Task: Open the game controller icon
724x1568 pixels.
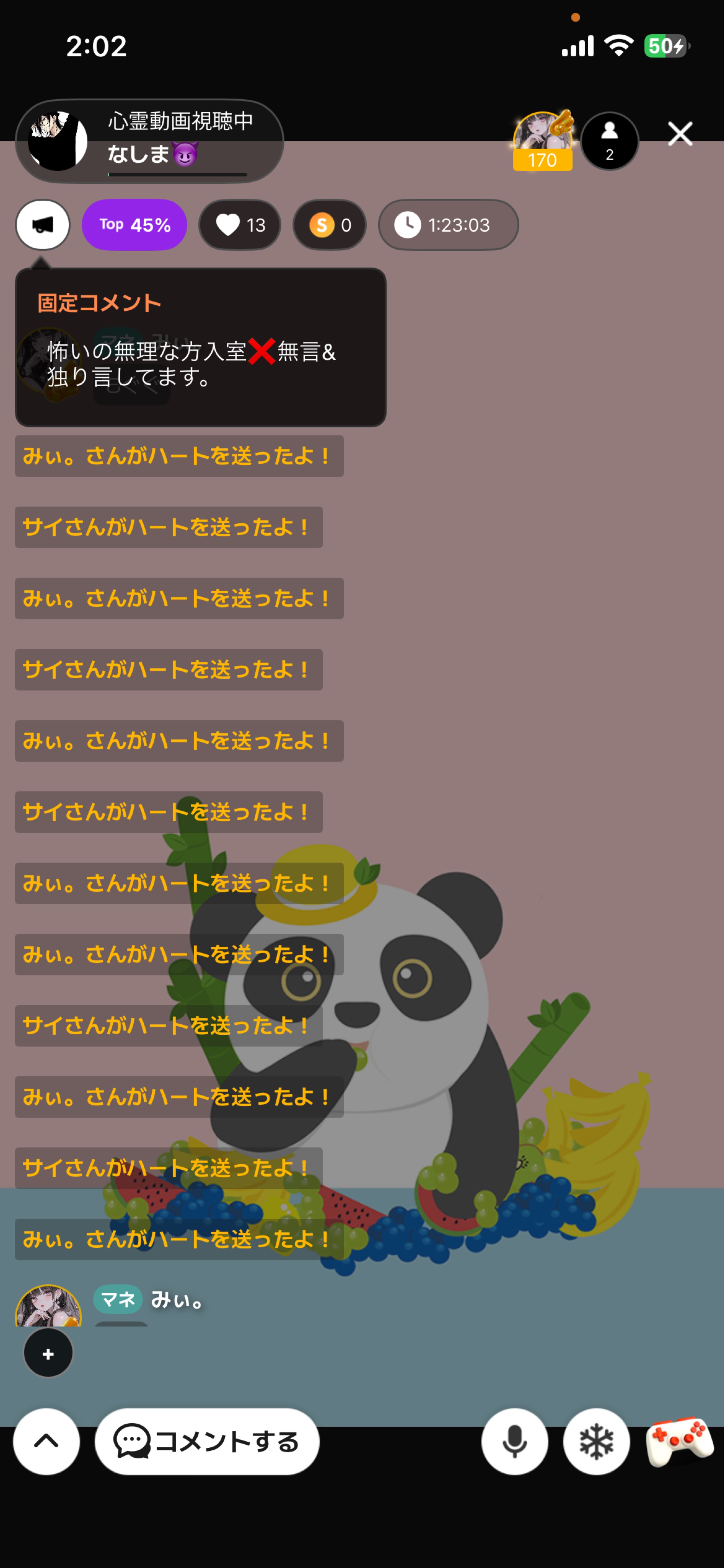Action: tap(679, 1441)
